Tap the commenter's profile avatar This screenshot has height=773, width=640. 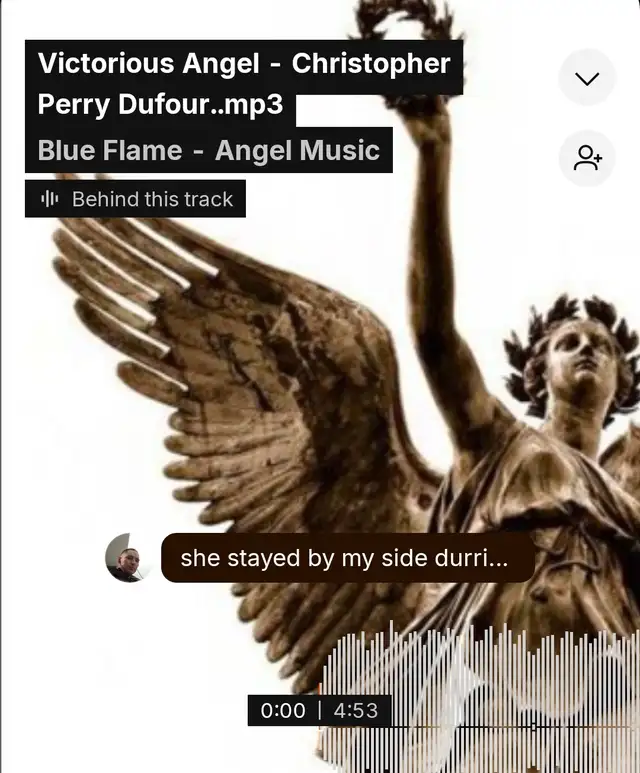[129, 558]
